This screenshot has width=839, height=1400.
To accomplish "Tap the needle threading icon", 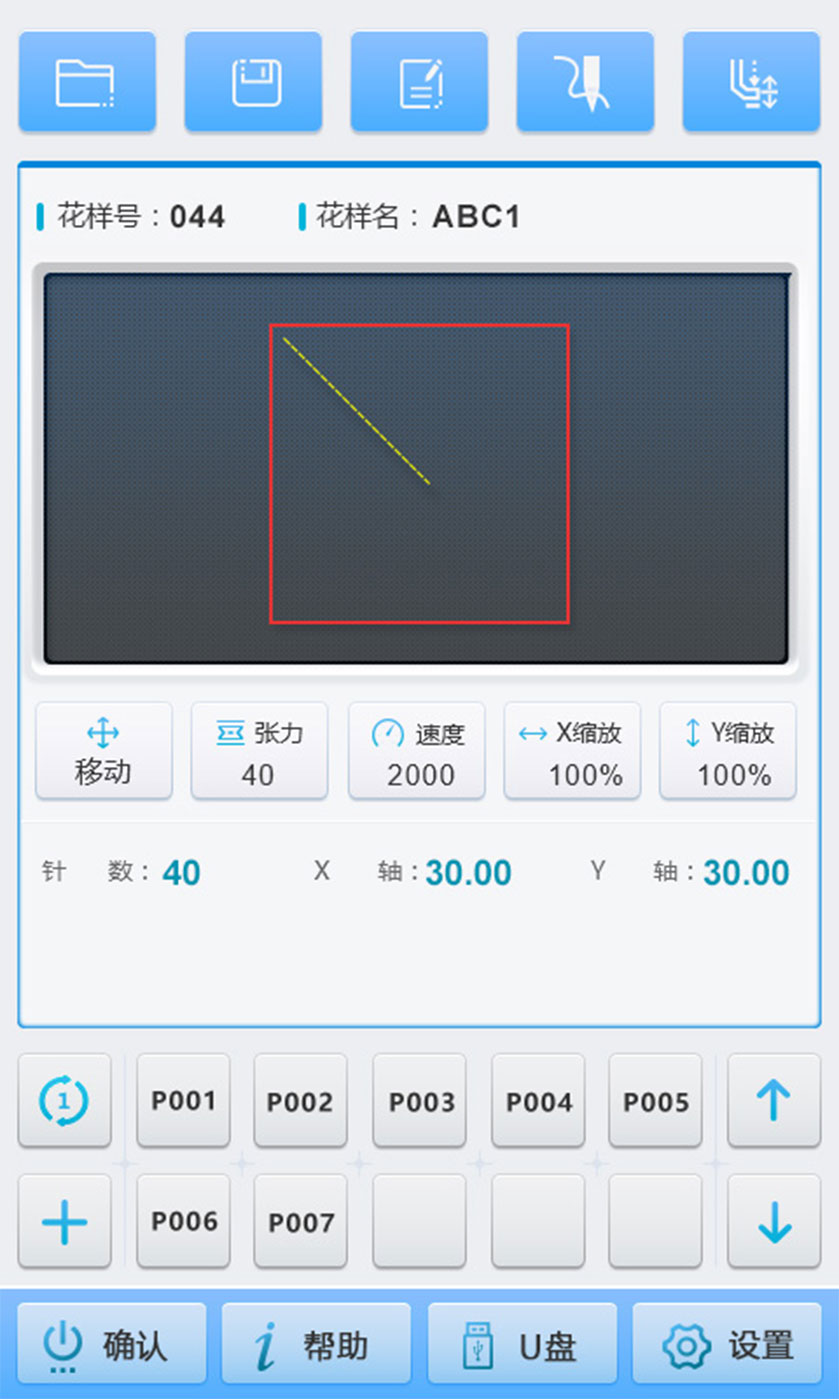I will (x=585, y=82).
